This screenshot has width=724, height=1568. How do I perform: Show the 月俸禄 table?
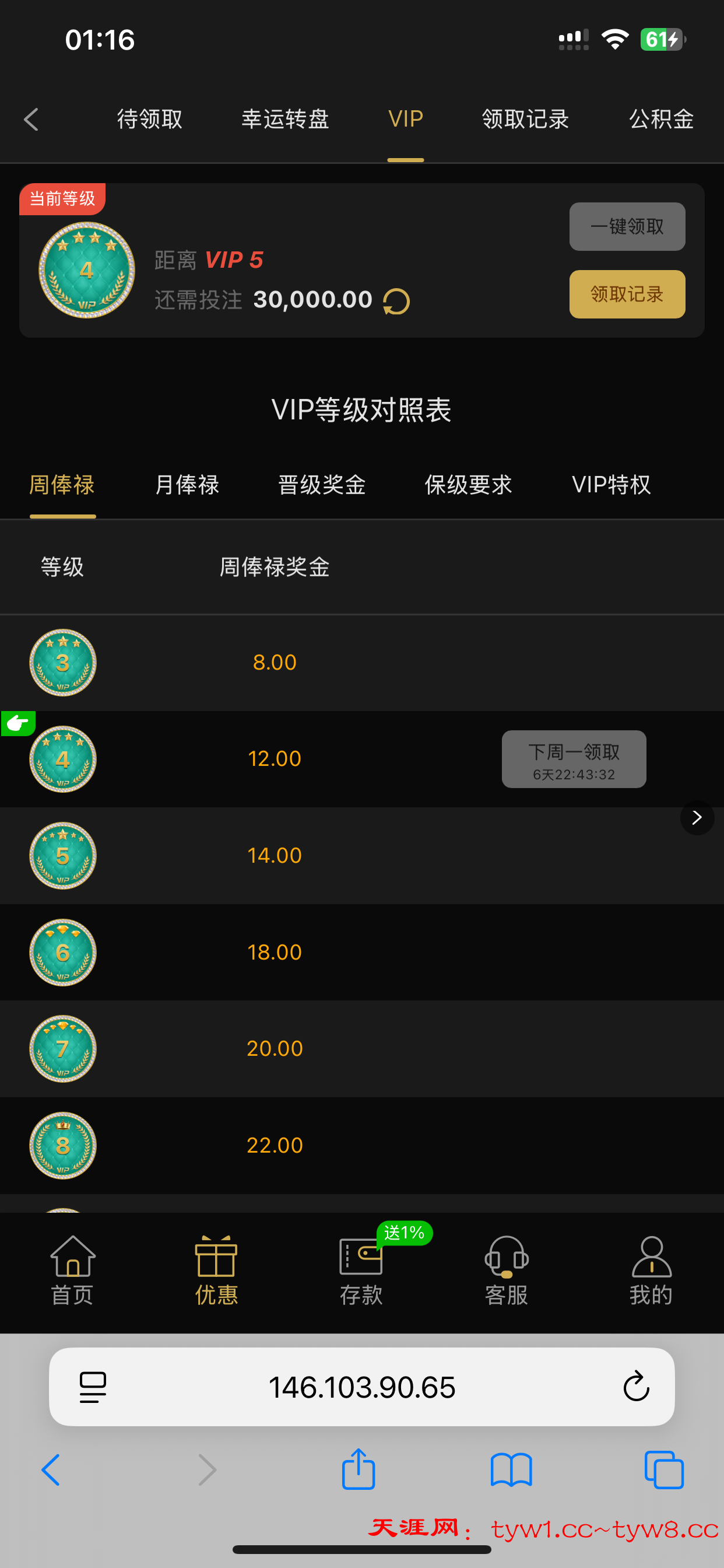(x=187, y=485)
